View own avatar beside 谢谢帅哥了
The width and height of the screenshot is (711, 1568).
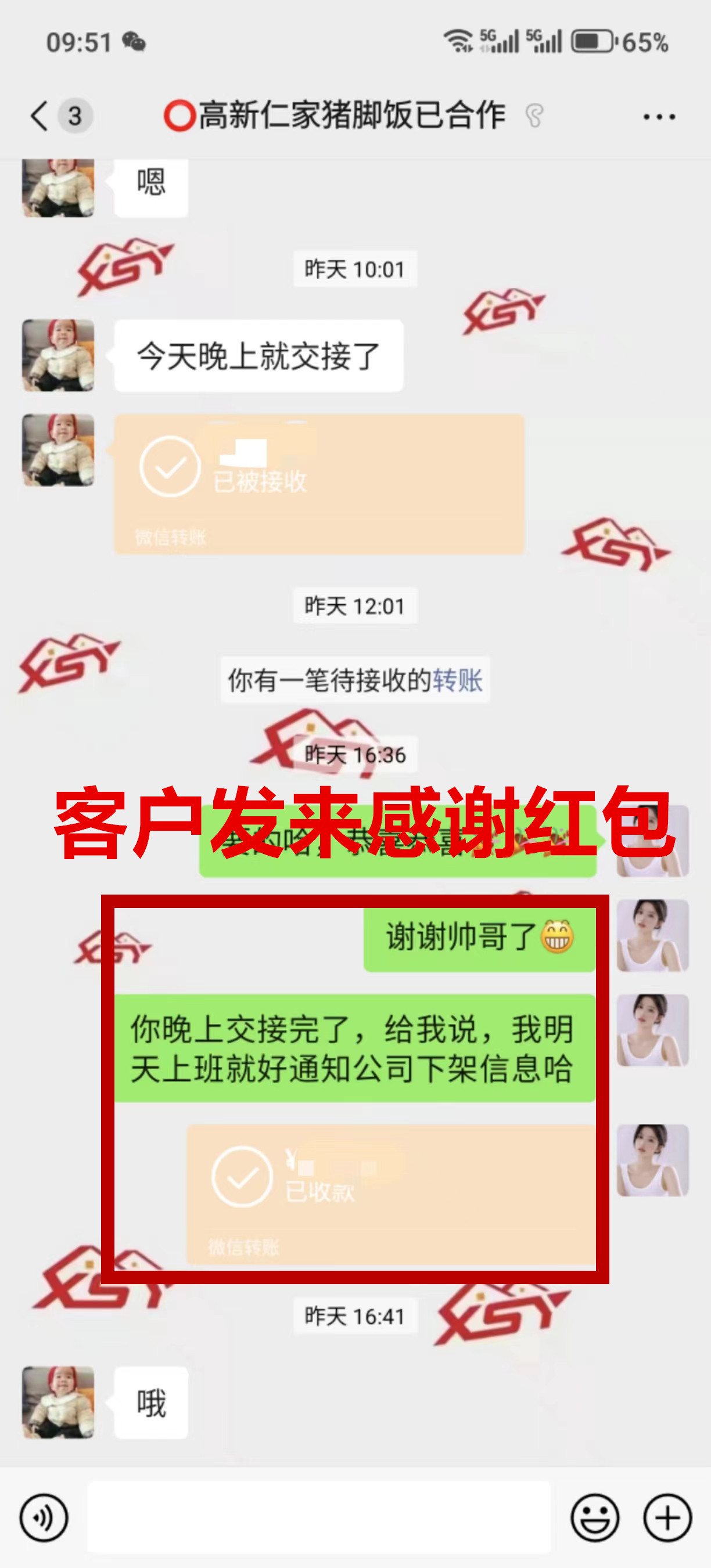[652, 936]
